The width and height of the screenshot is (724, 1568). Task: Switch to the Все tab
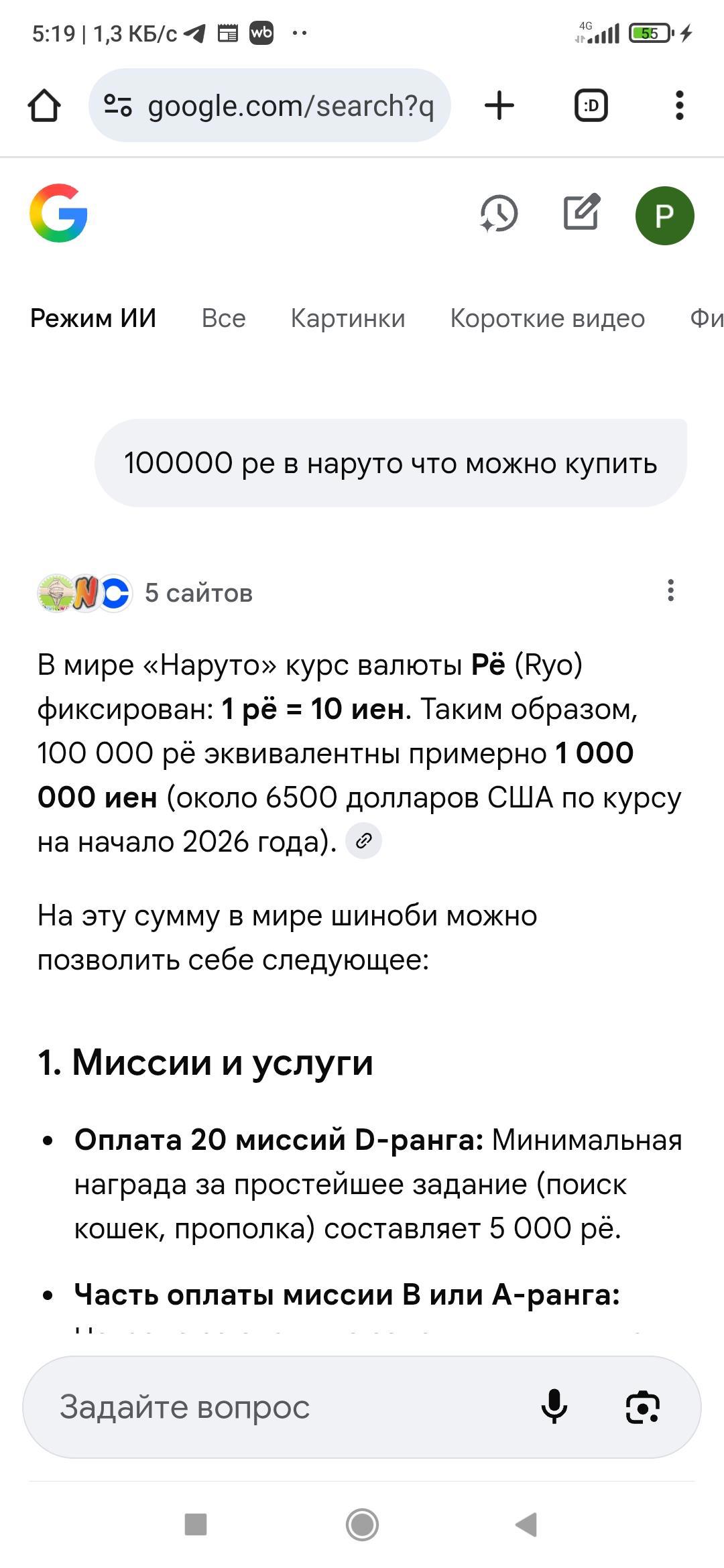pos(223,318)
